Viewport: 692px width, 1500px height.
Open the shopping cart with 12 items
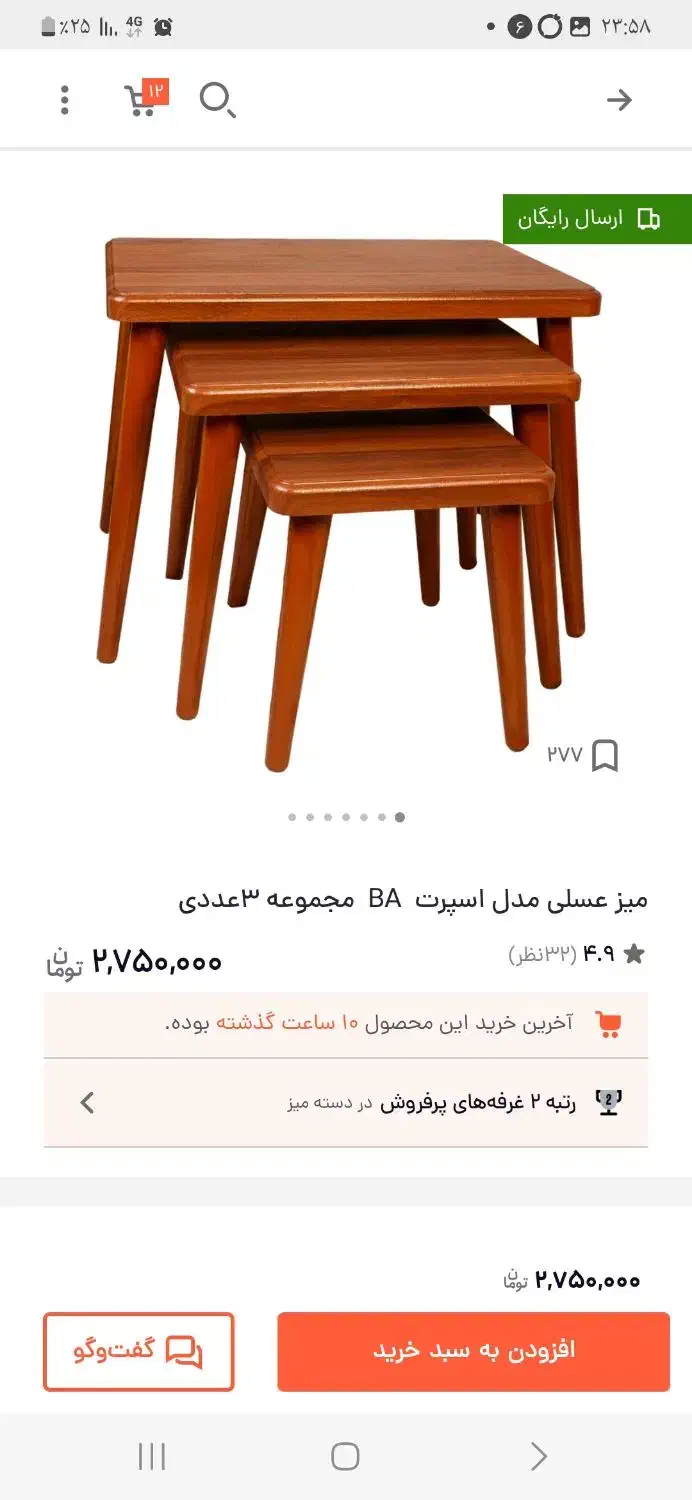click(142, 99)
